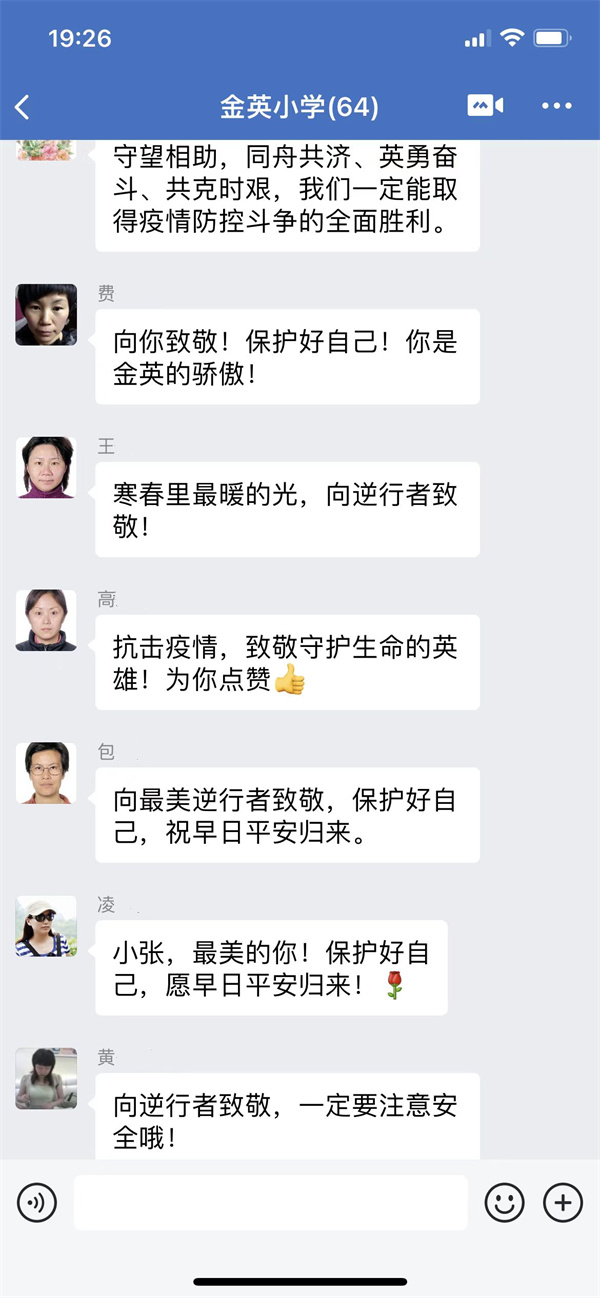Open the emoji picker
The width and height of the screenshot is (600, 1298).
tap(505, 1202)
